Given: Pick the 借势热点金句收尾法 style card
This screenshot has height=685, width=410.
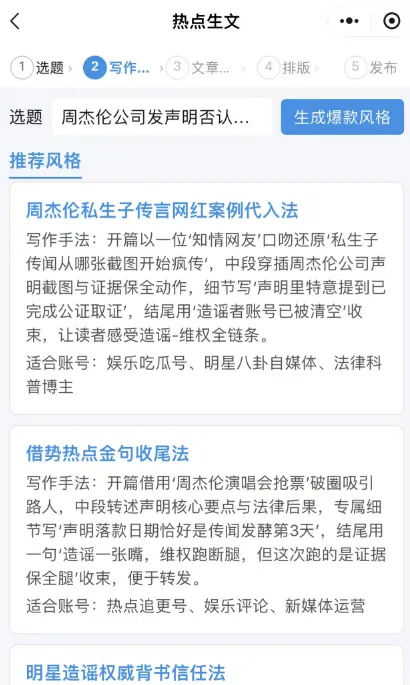Looking at the screenshot, I should click(206, 529).
